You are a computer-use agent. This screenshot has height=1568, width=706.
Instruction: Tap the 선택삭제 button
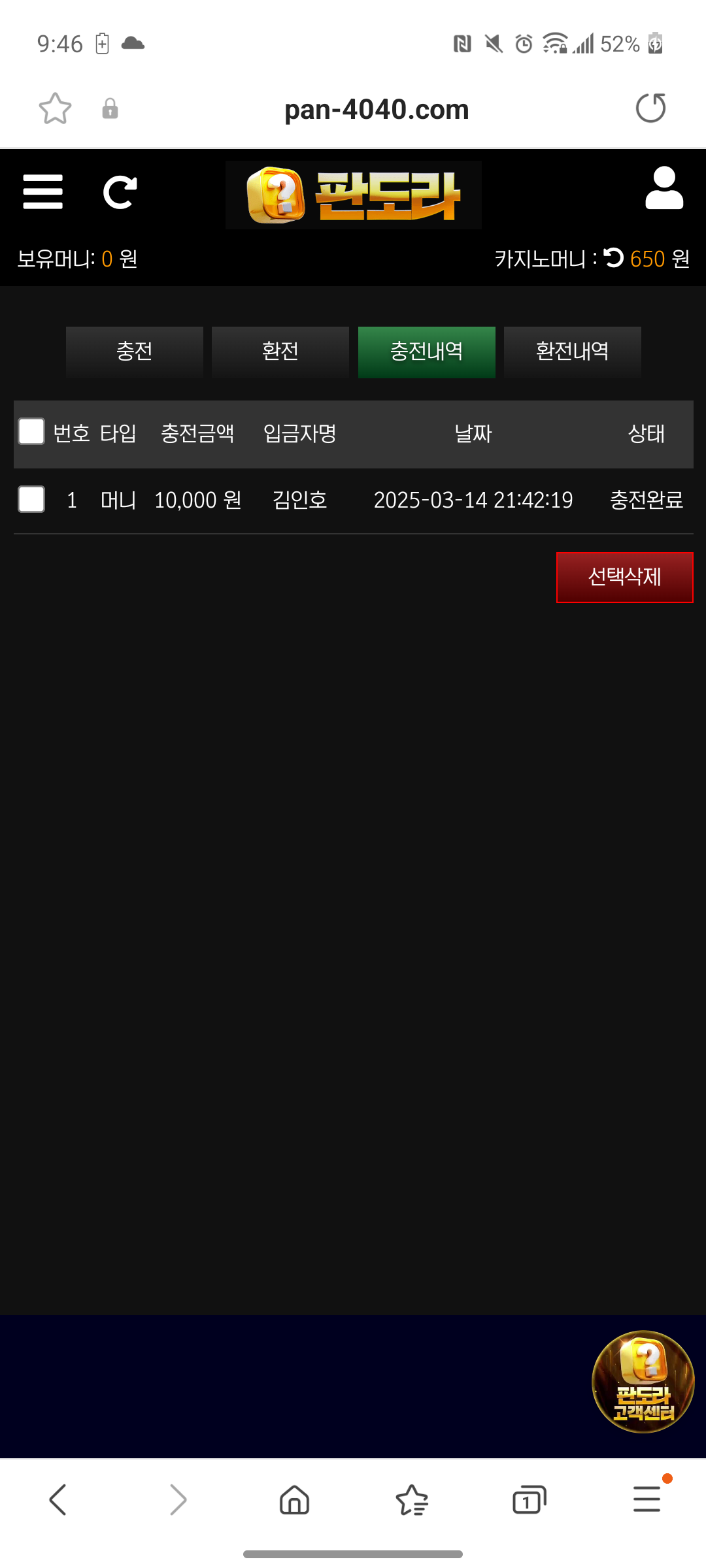click(x=624, y=577)
